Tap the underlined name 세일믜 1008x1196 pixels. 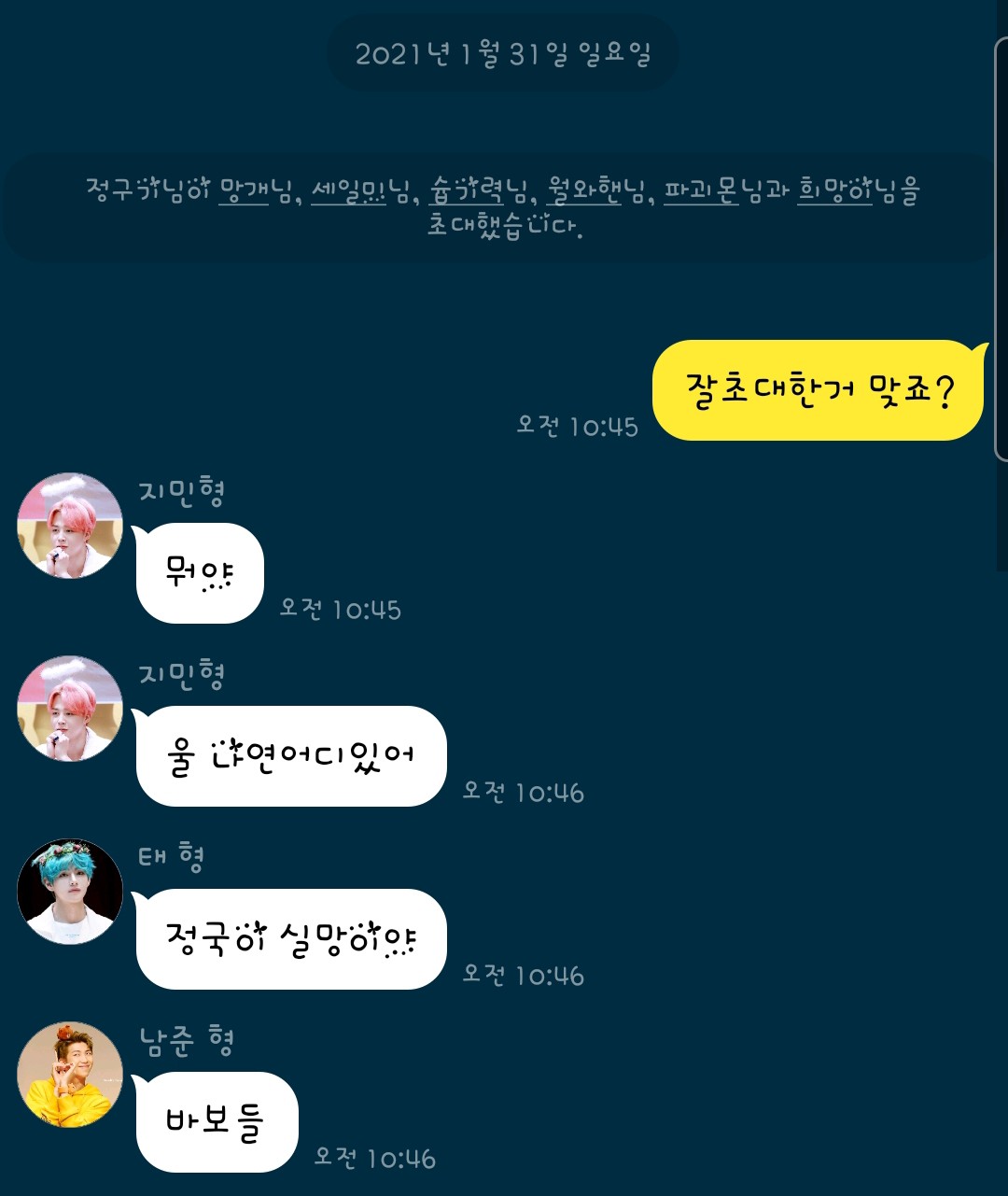pyautogui.click(x=348, y=190)
